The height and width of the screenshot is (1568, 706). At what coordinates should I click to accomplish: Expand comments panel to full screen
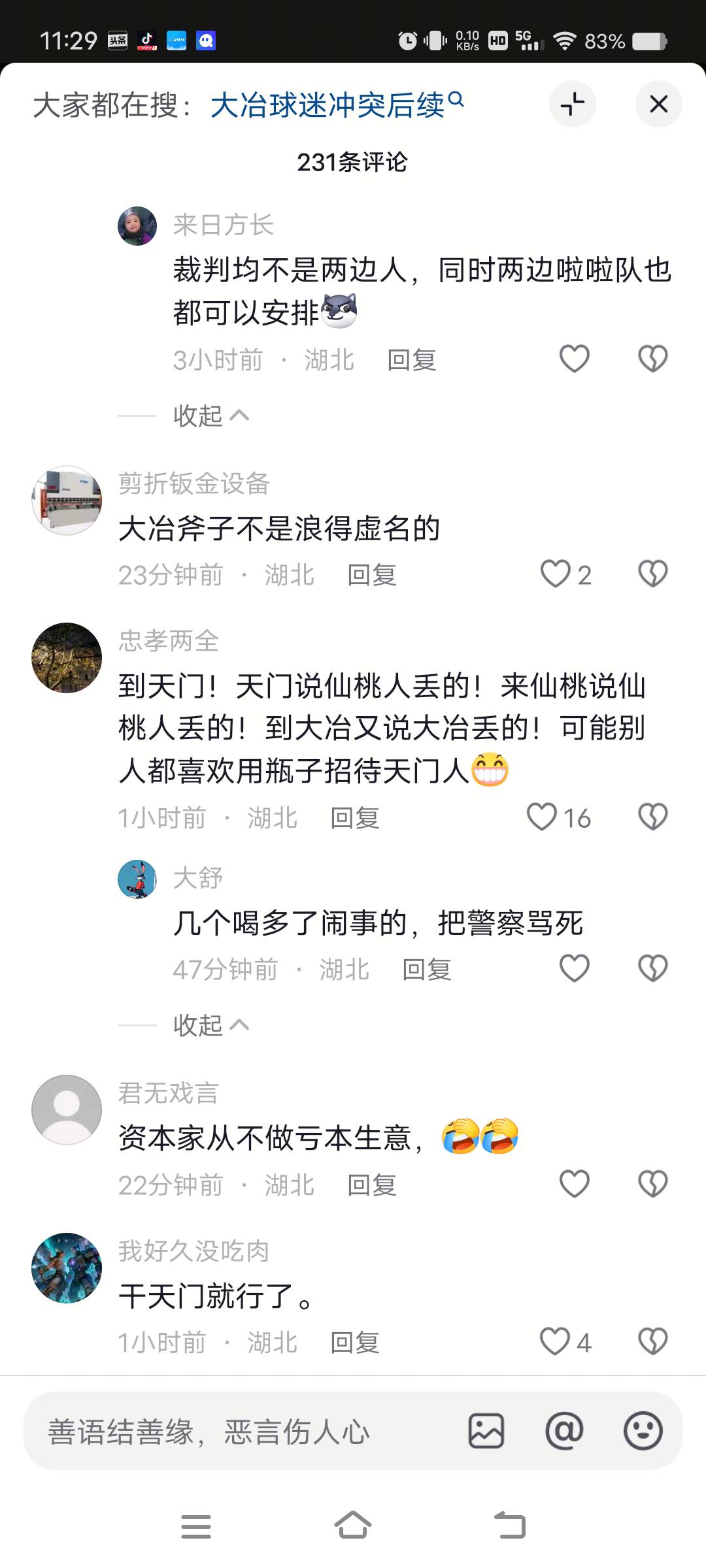[x=572, y=104]
